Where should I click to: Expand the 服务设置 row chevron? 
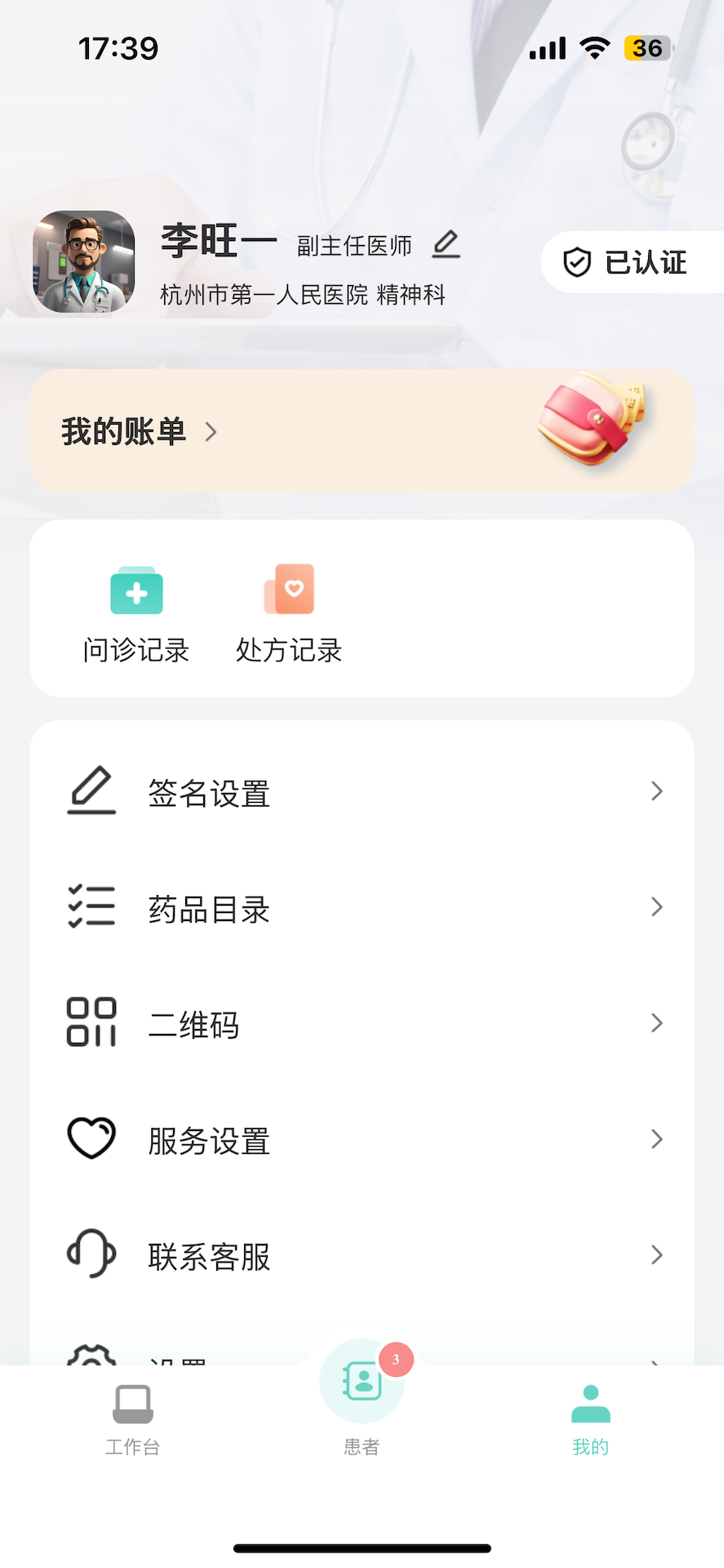pyautogui.click(x=657, y=1138)
